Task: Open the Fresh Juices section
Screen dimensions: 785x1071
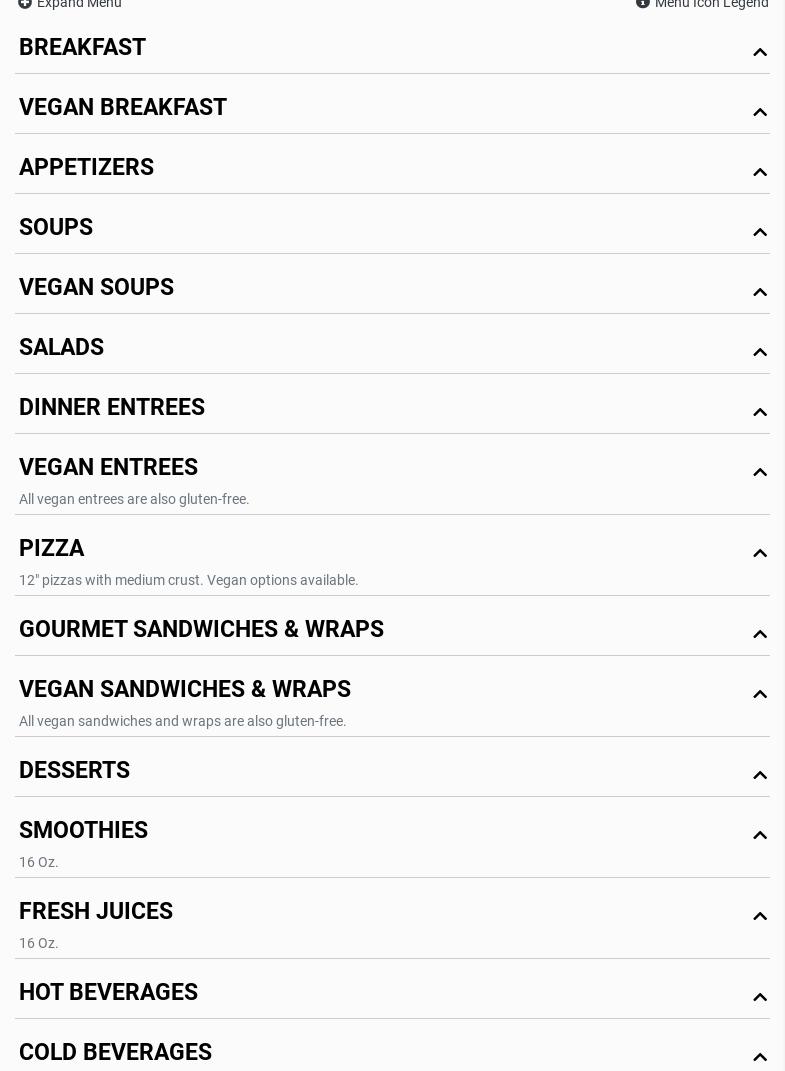Action: click(x=96, y=912)
